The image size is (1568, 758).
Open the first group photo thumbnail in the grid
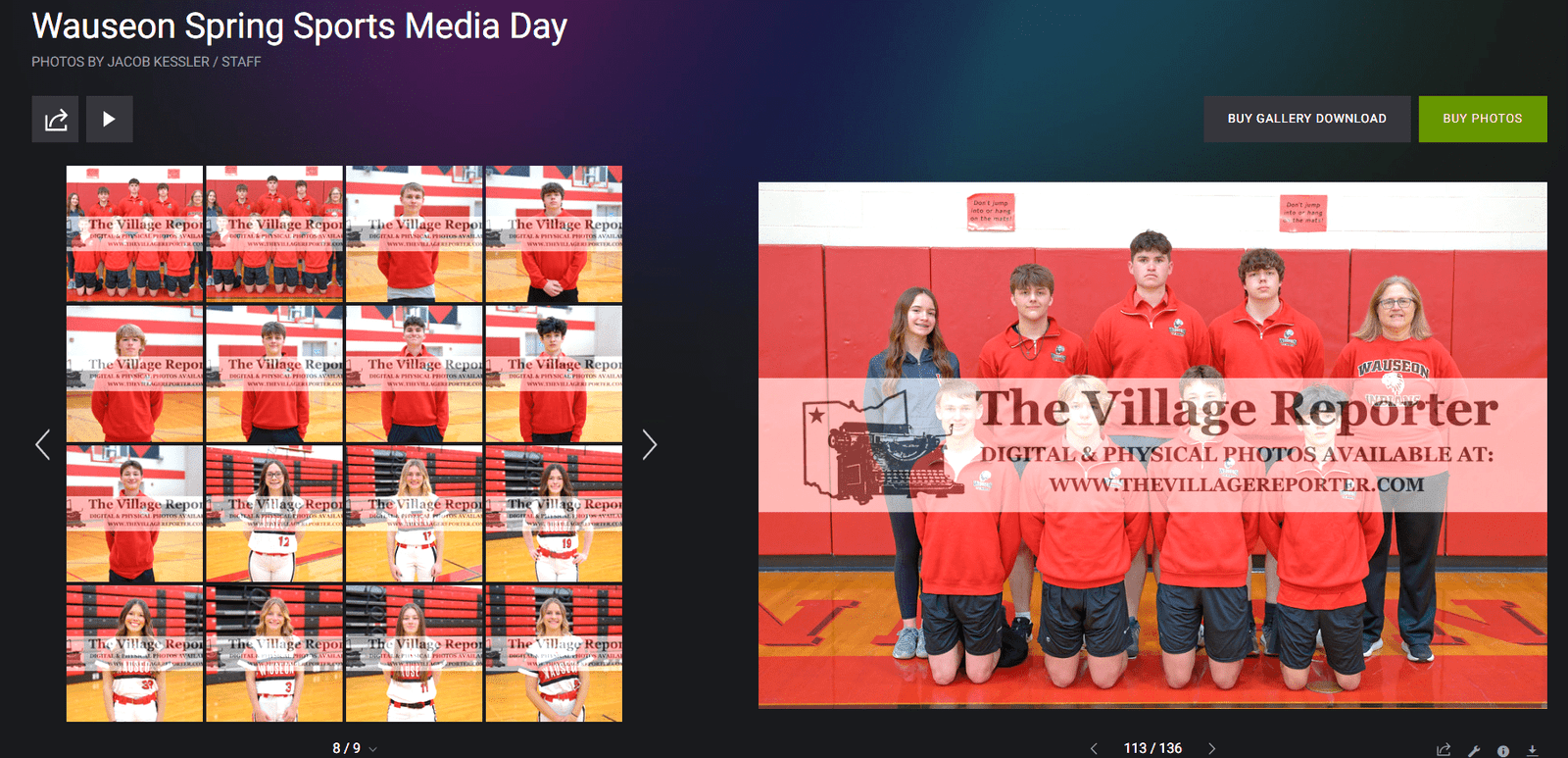(135, 233)
